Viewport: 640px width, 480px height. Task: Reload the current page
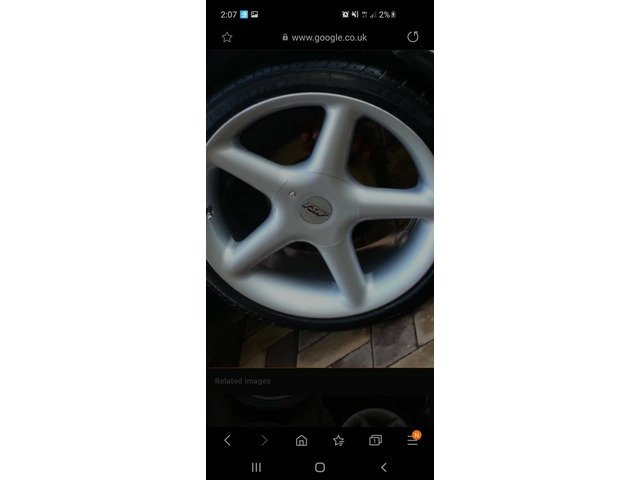point(413,37)
